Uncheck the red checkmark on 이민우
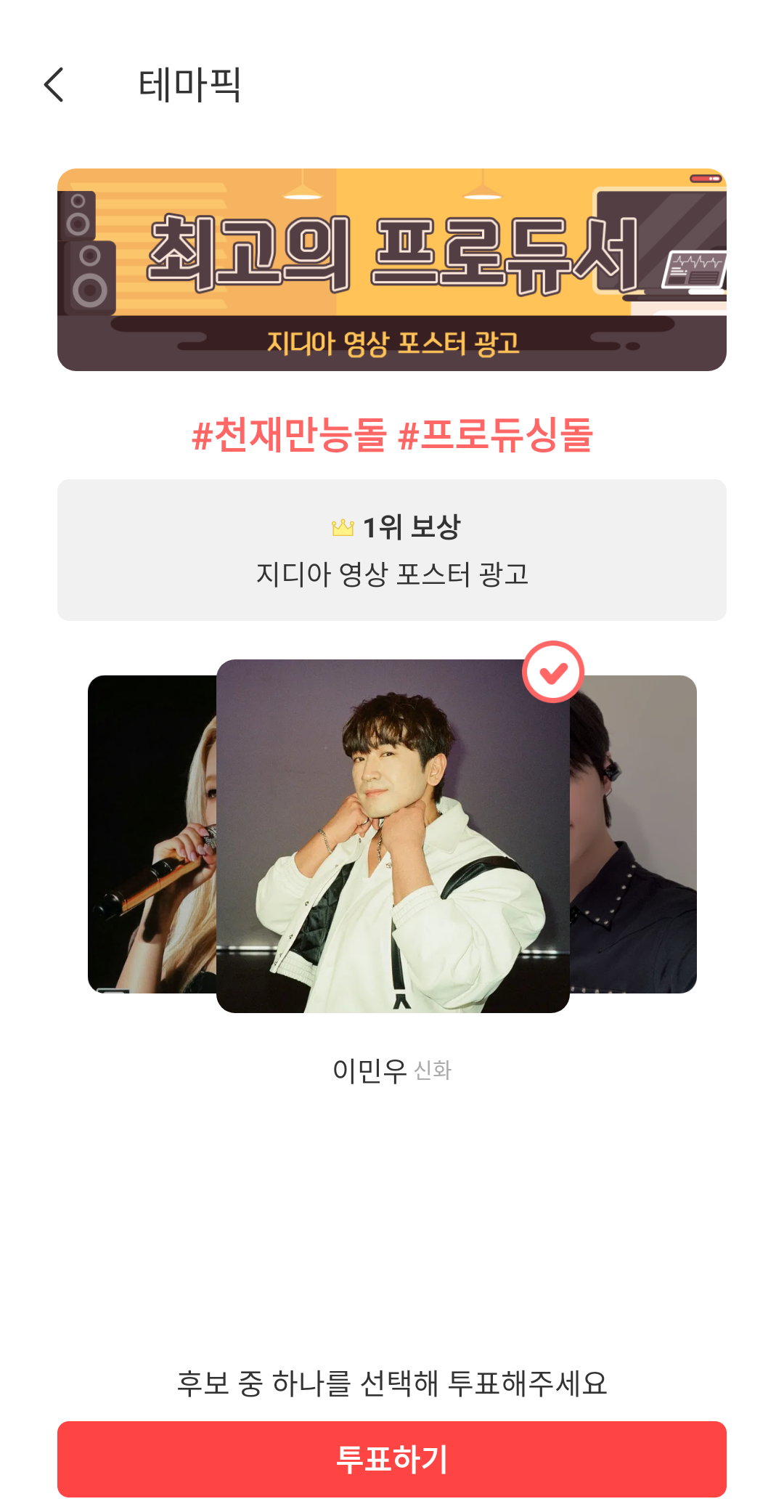 553,672
